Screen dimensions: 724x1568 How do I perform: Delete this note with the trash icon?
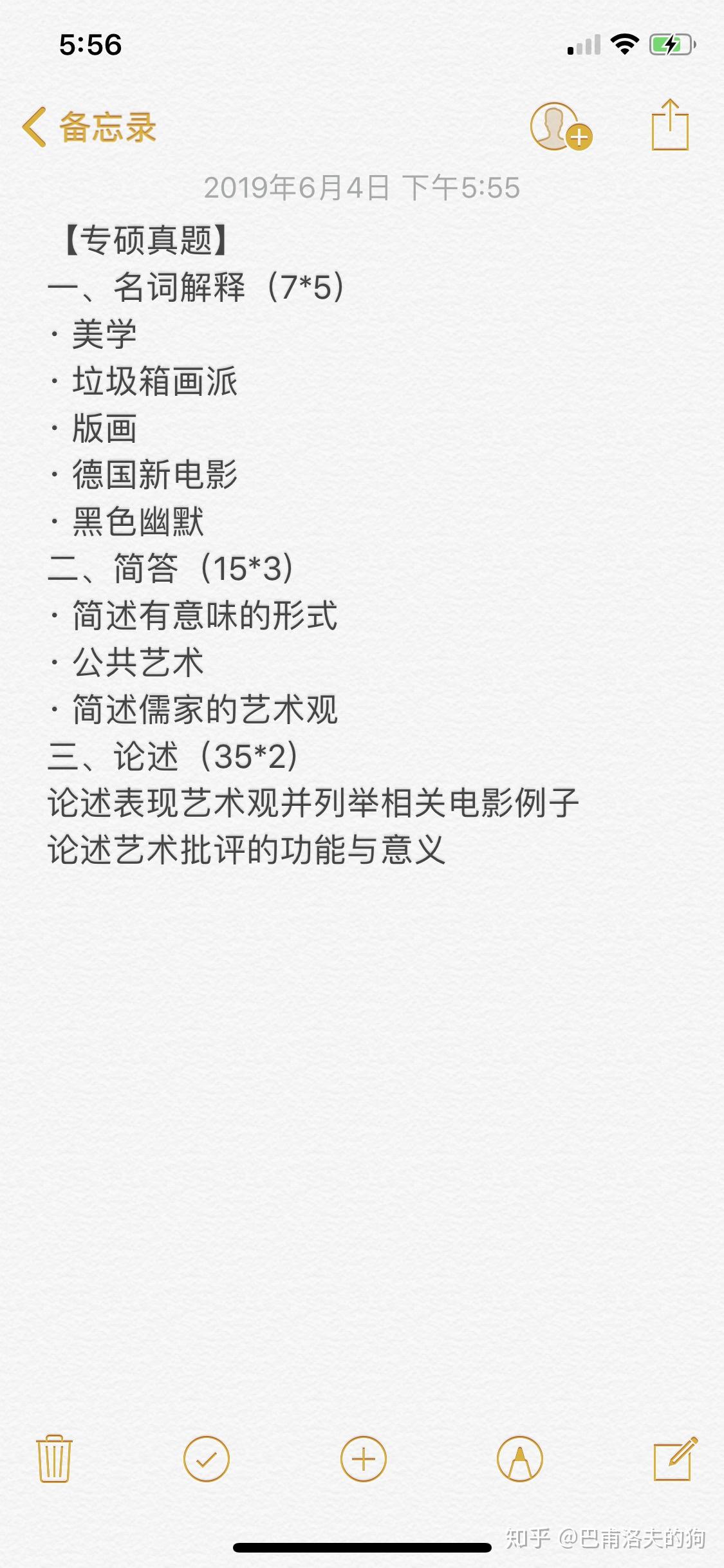54,1458
